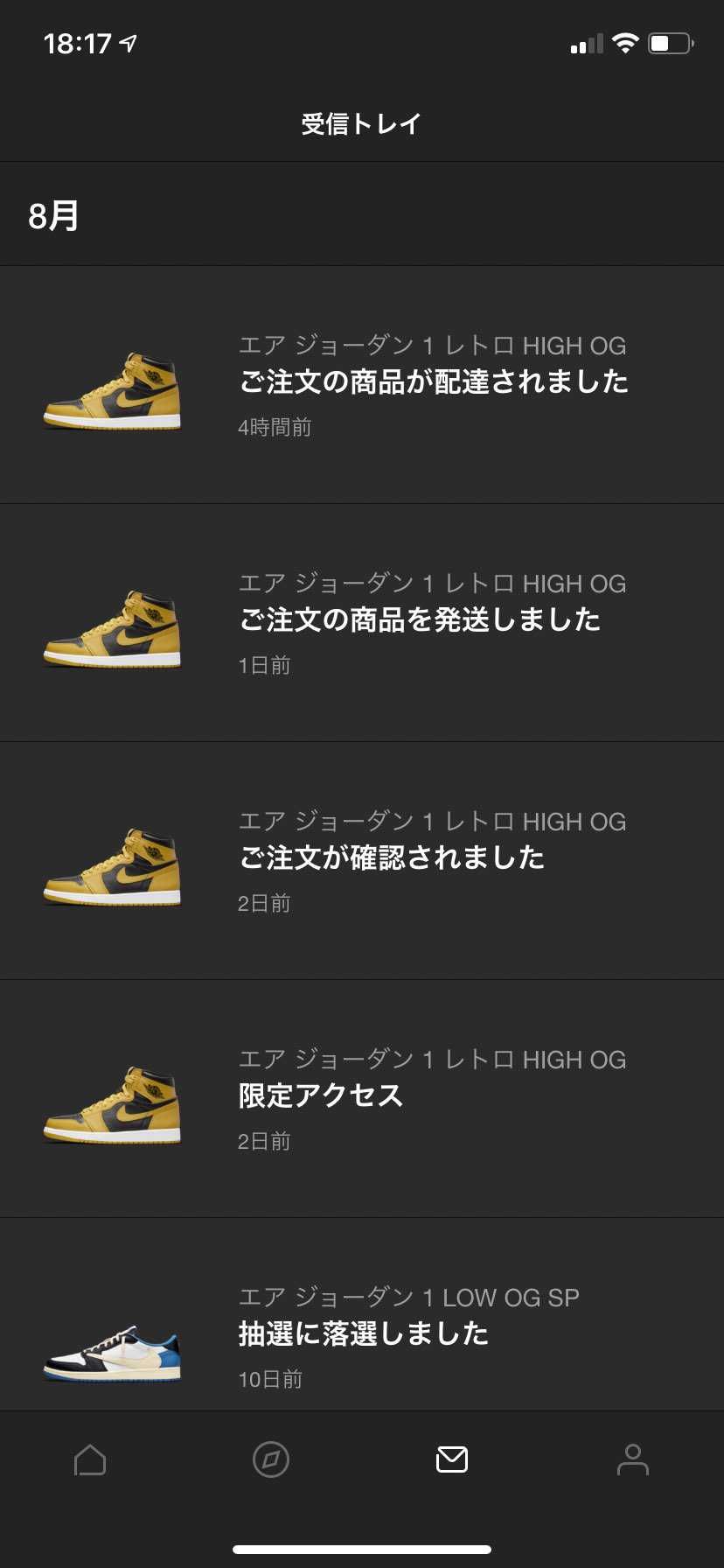This screenshot has width=724, height=1568.
Task: Open the 限定アクセス exclusive access message
Action: click(x=362, y=1099)
